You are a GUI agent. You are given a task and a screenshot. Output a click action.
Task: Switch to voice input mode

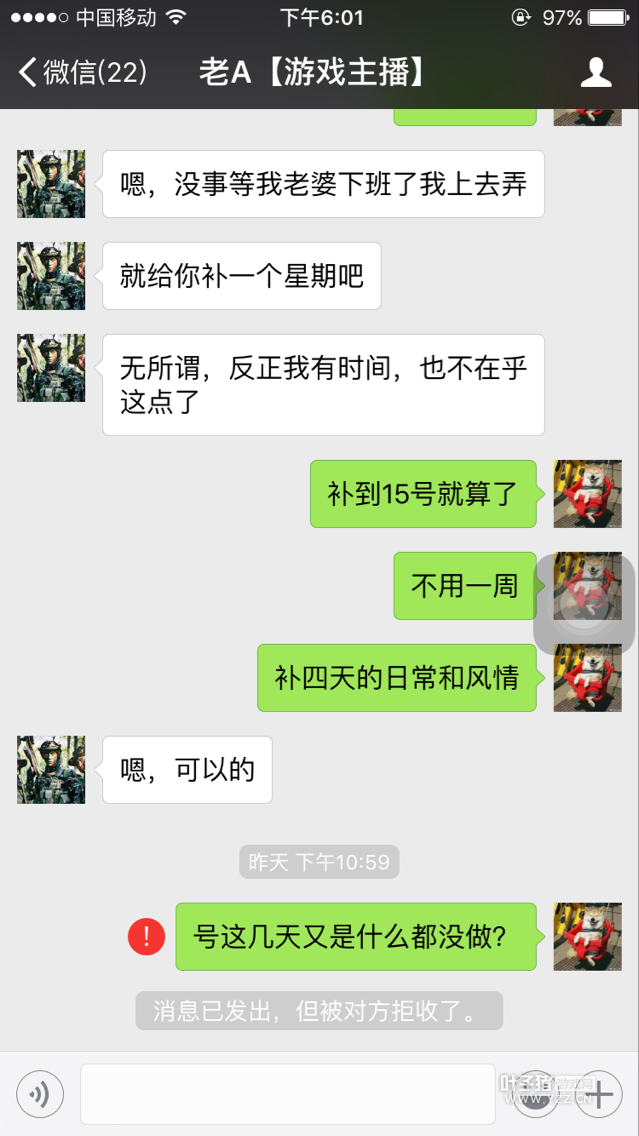(40, 1094)
